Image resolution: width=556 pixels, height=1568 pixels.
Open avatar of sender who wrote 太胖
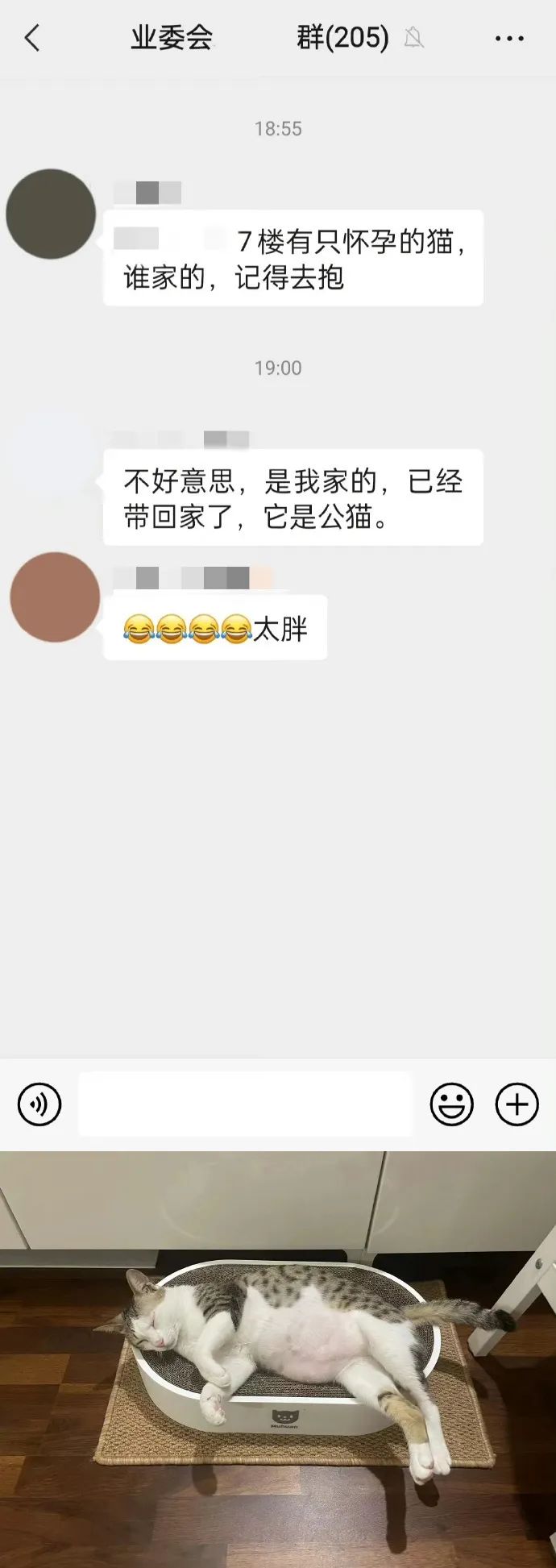[55, 597]
